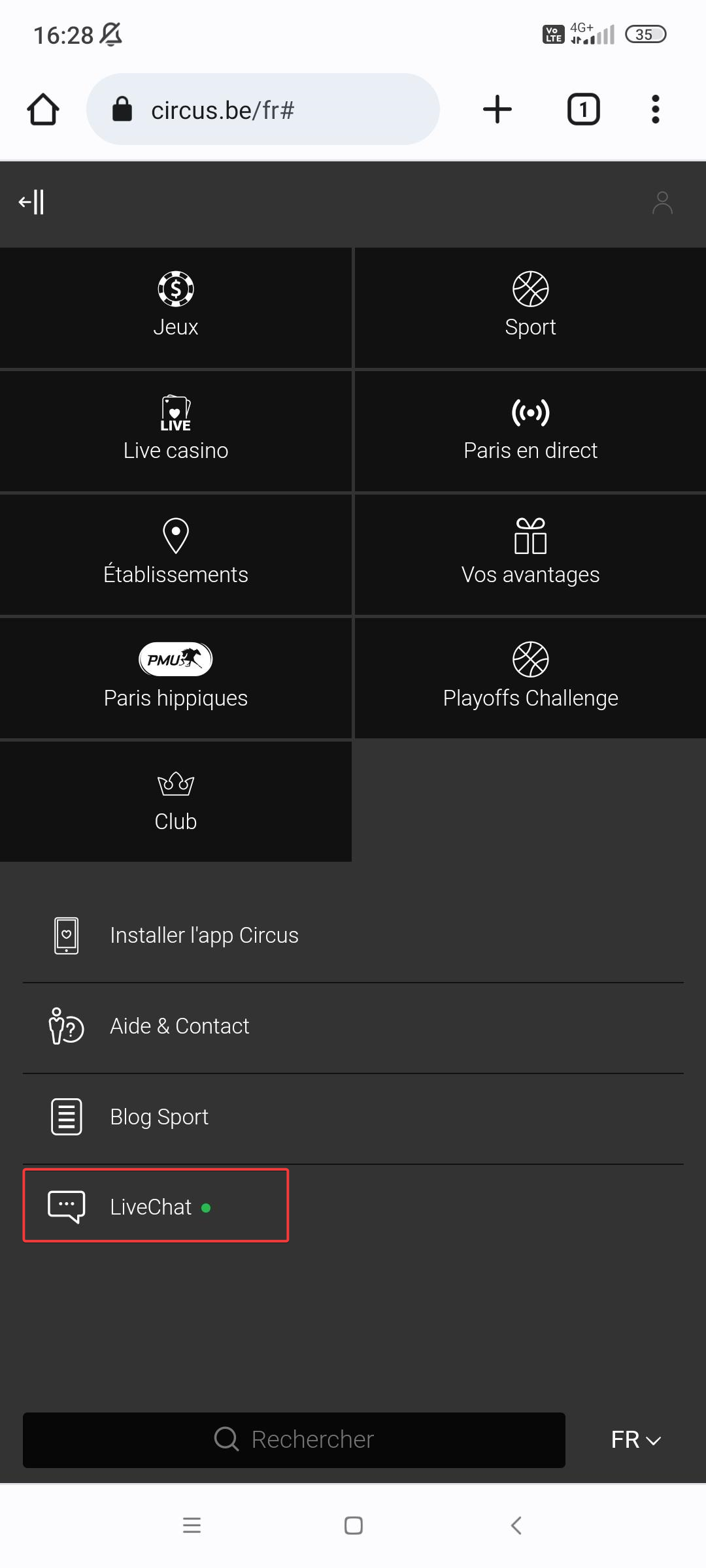Open a new browser tab

[x=497, y=109]
